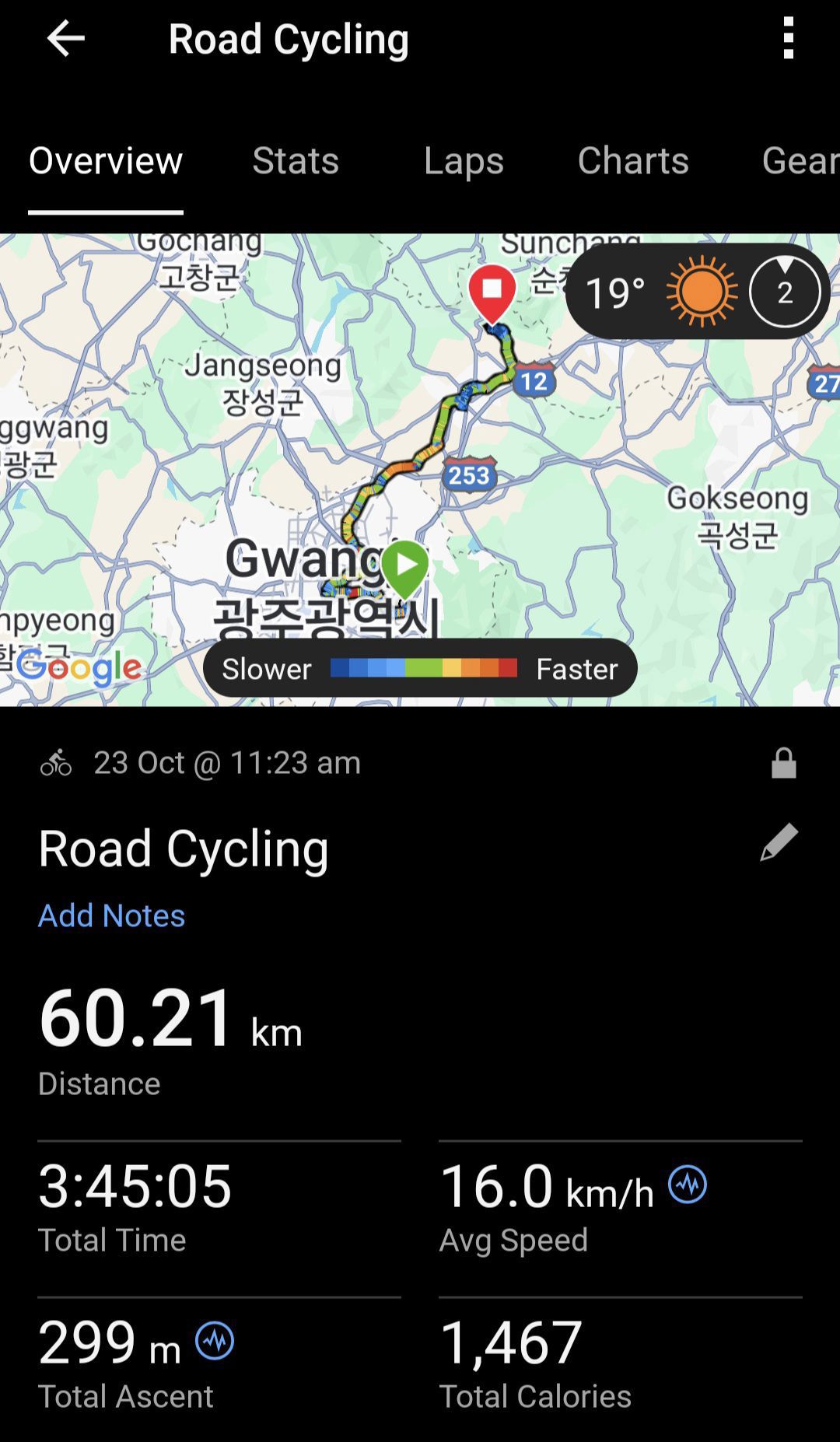Change activity privacy via lock icon
This screenshot has width=840, height=1442.
[x=783, y=764]
